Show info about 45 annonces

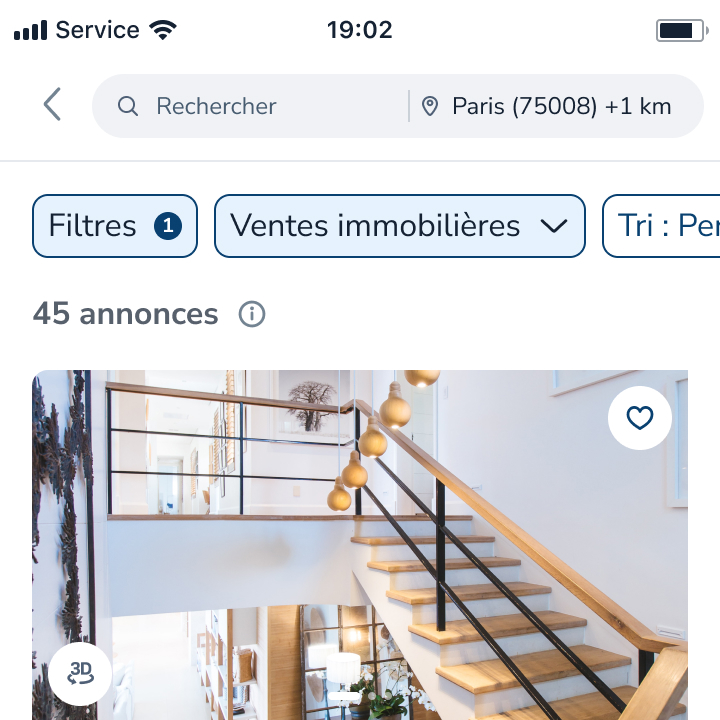pyautogui.click(x=252, y=315)
